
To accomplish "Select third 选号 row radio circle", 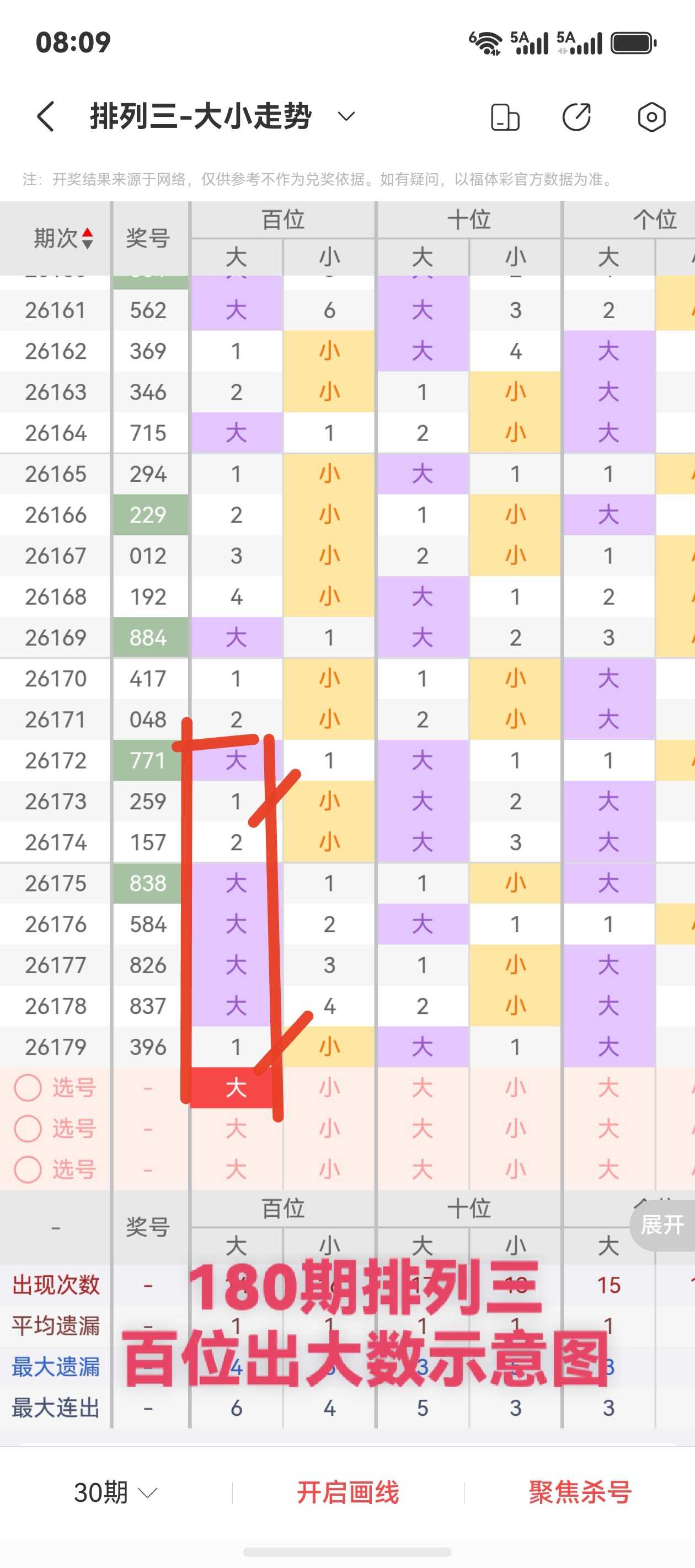I will coord(28,1169).
